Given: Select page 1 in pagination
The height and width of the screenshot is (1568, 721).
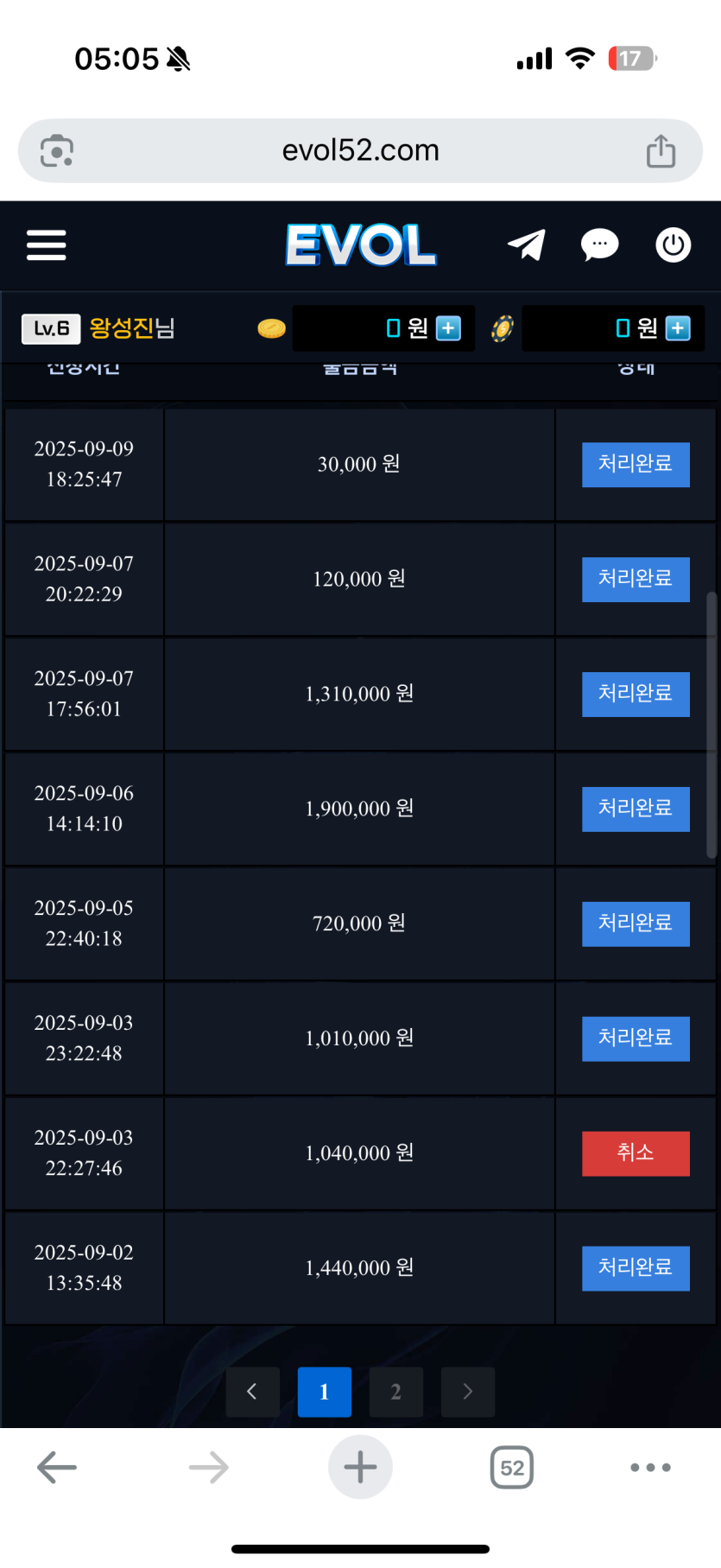Looking at the screenshot, I should point(324,1392).
